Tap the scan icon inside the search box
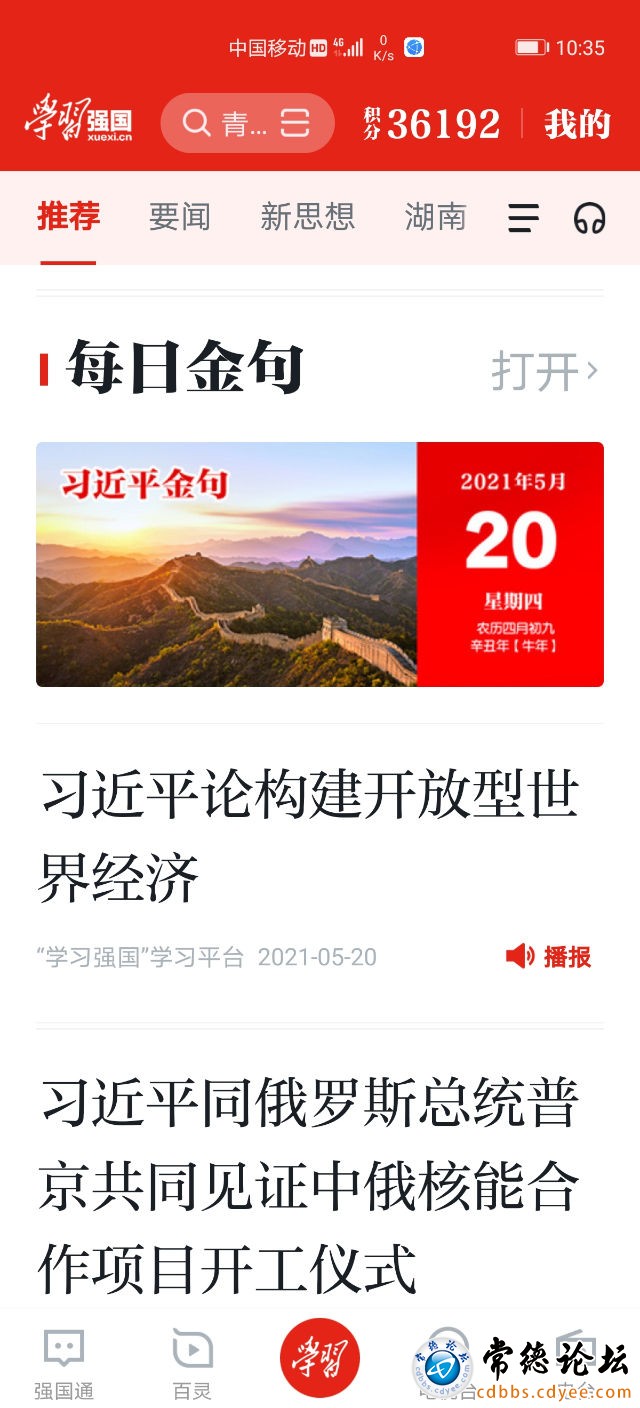 pos(295,124)
